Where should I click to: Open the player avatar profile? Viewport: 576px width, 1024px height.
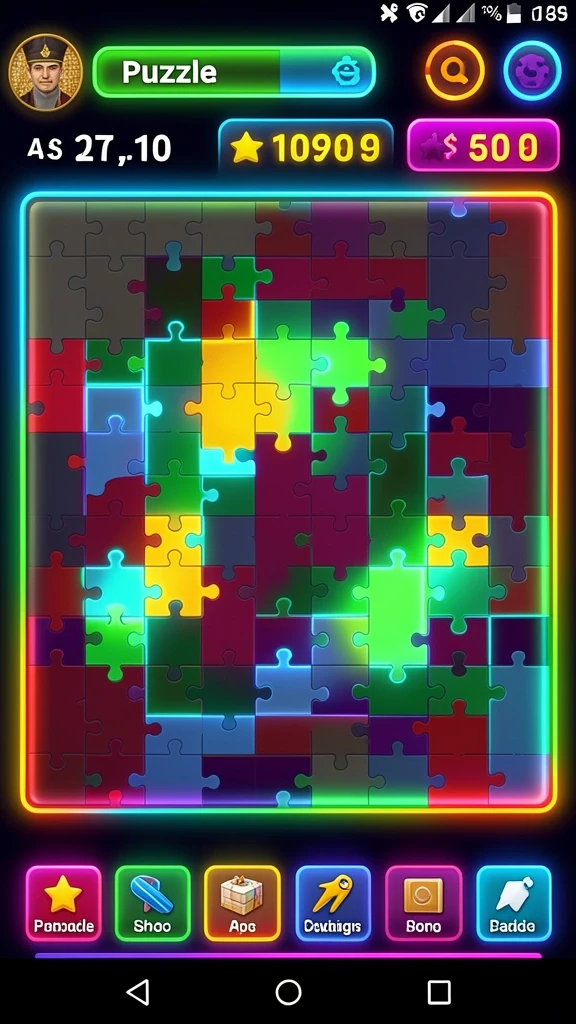click(x=46, y=72)
